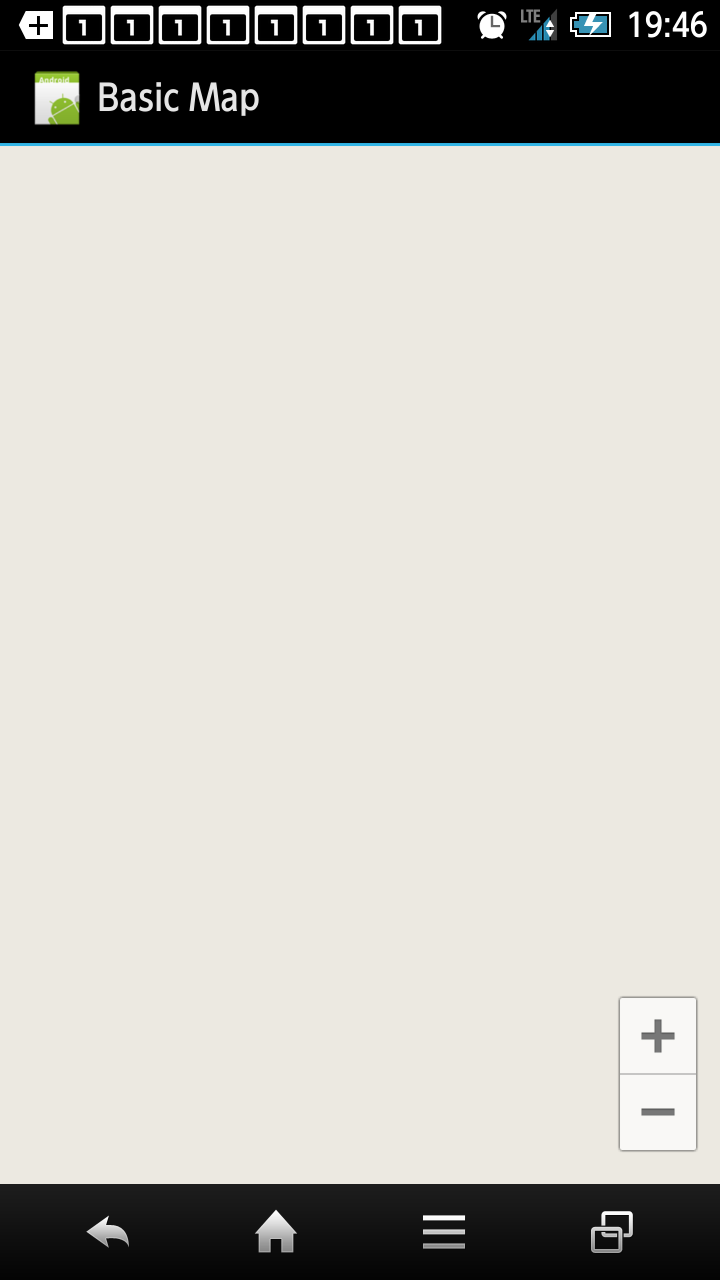Open the menu button in navigation bar
The image size is (720, 1280).
[444, 1232]
